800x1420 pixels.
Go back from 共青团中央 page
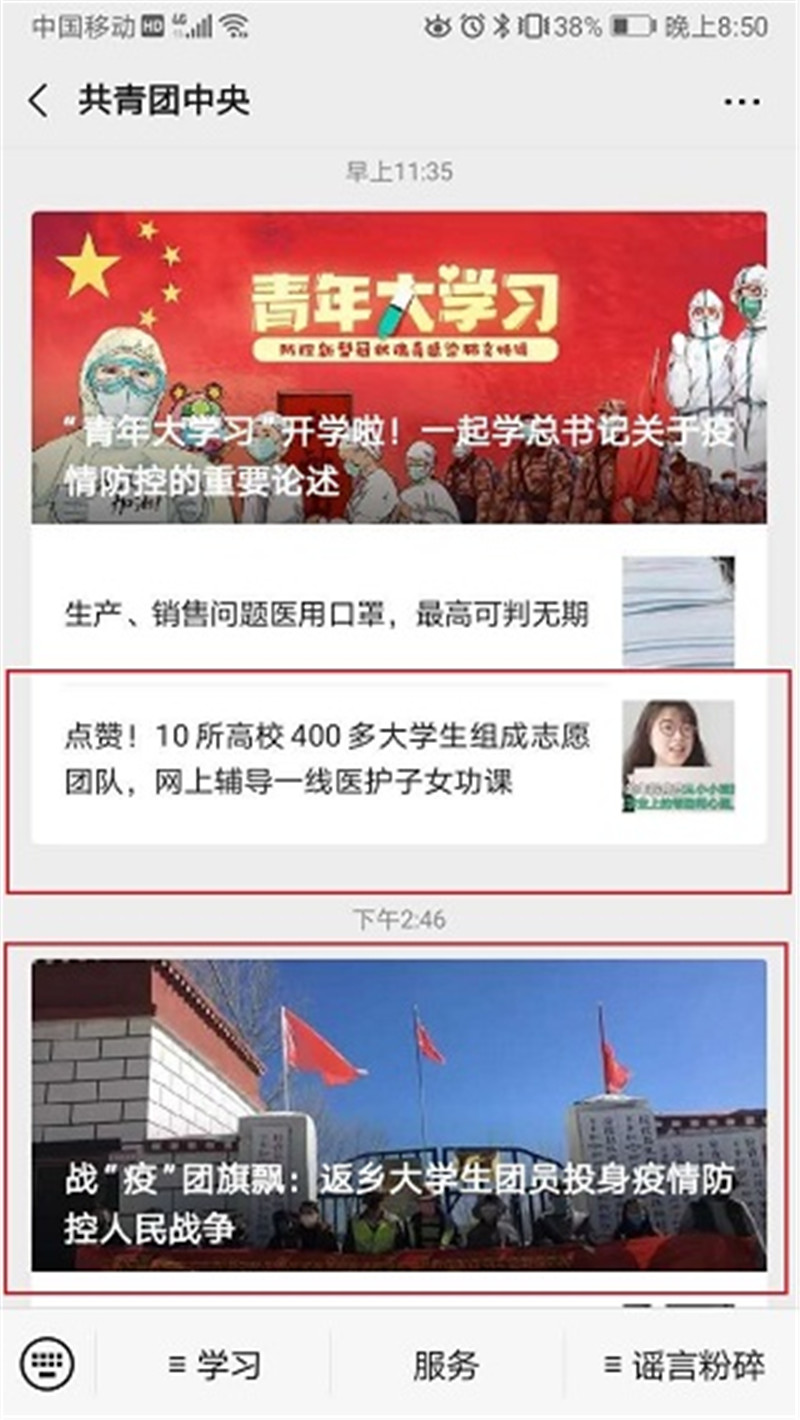[38, 101]
